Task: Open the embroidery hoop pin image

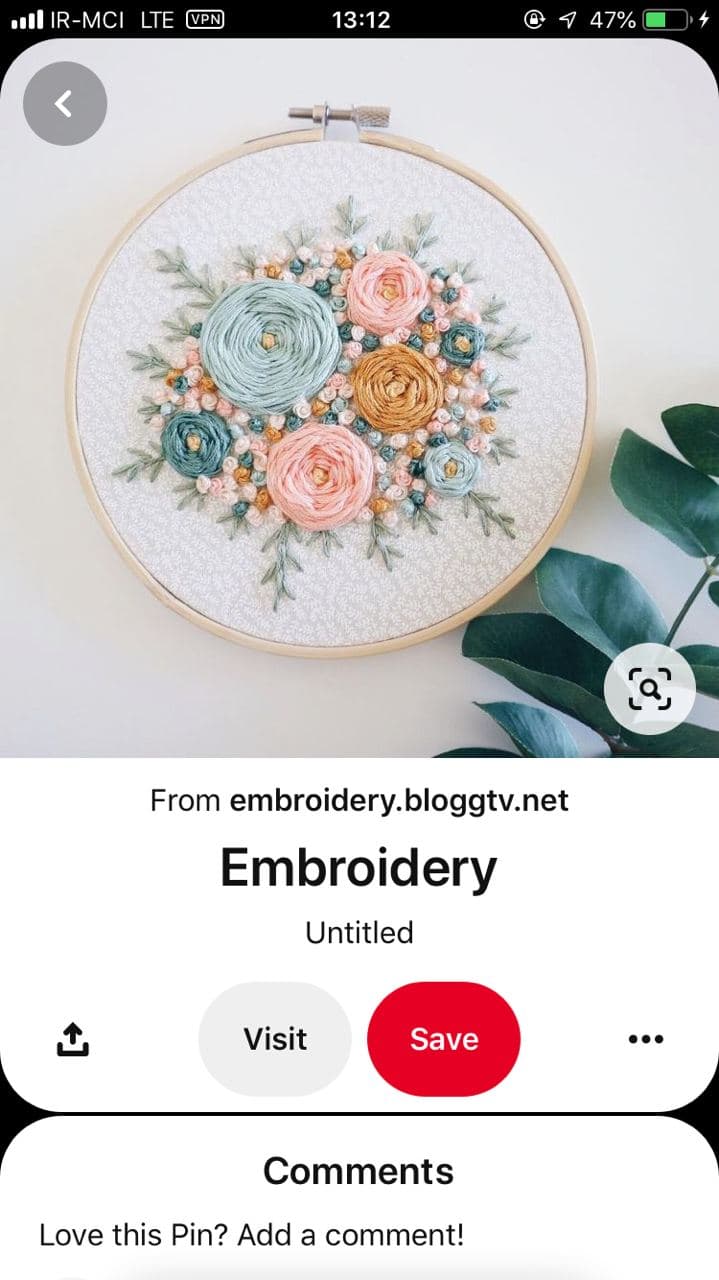Action: (x=359, y=398)
